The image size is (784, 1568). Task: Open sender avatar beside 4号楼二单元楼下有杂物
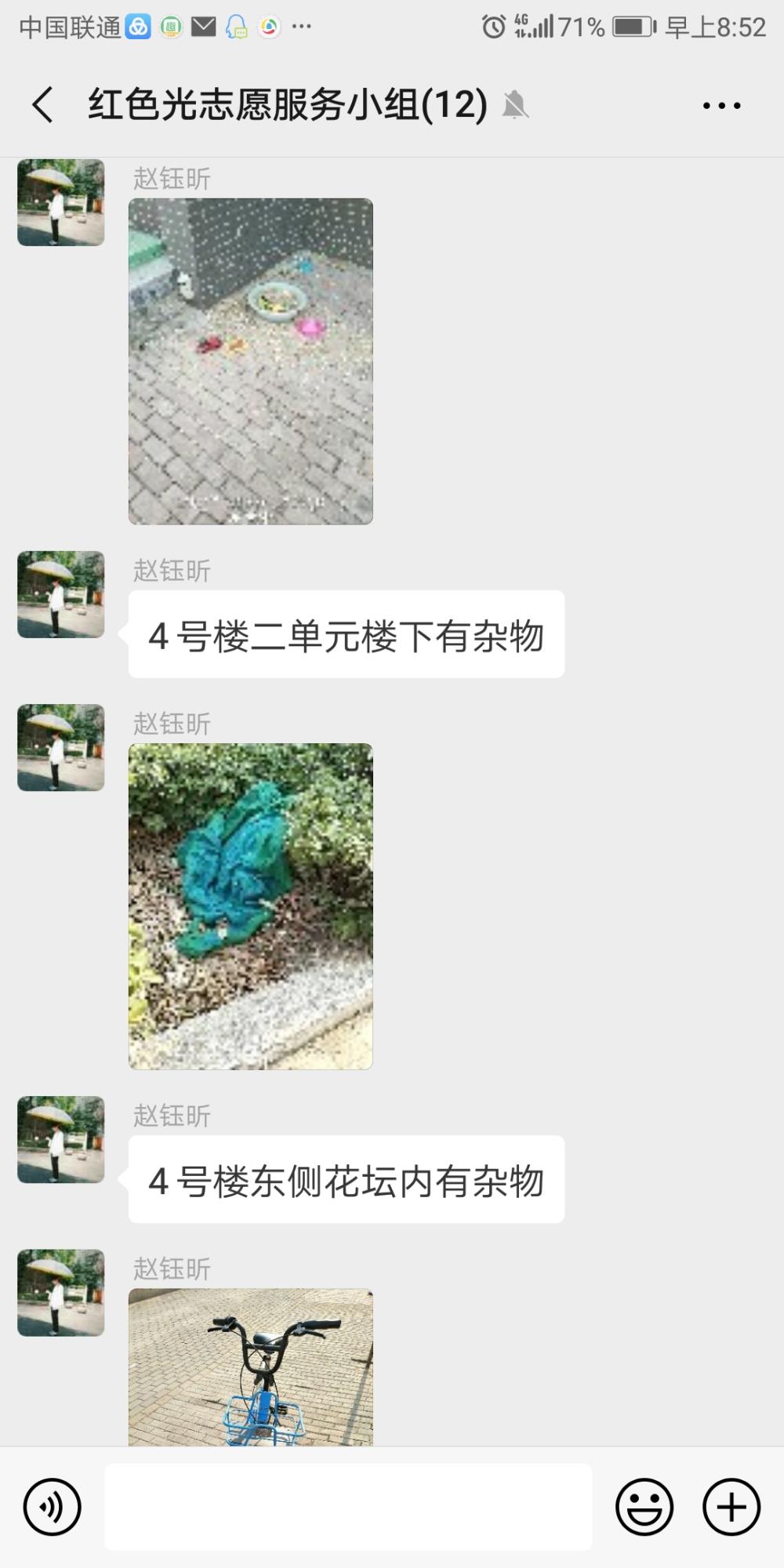pos(61,594)
